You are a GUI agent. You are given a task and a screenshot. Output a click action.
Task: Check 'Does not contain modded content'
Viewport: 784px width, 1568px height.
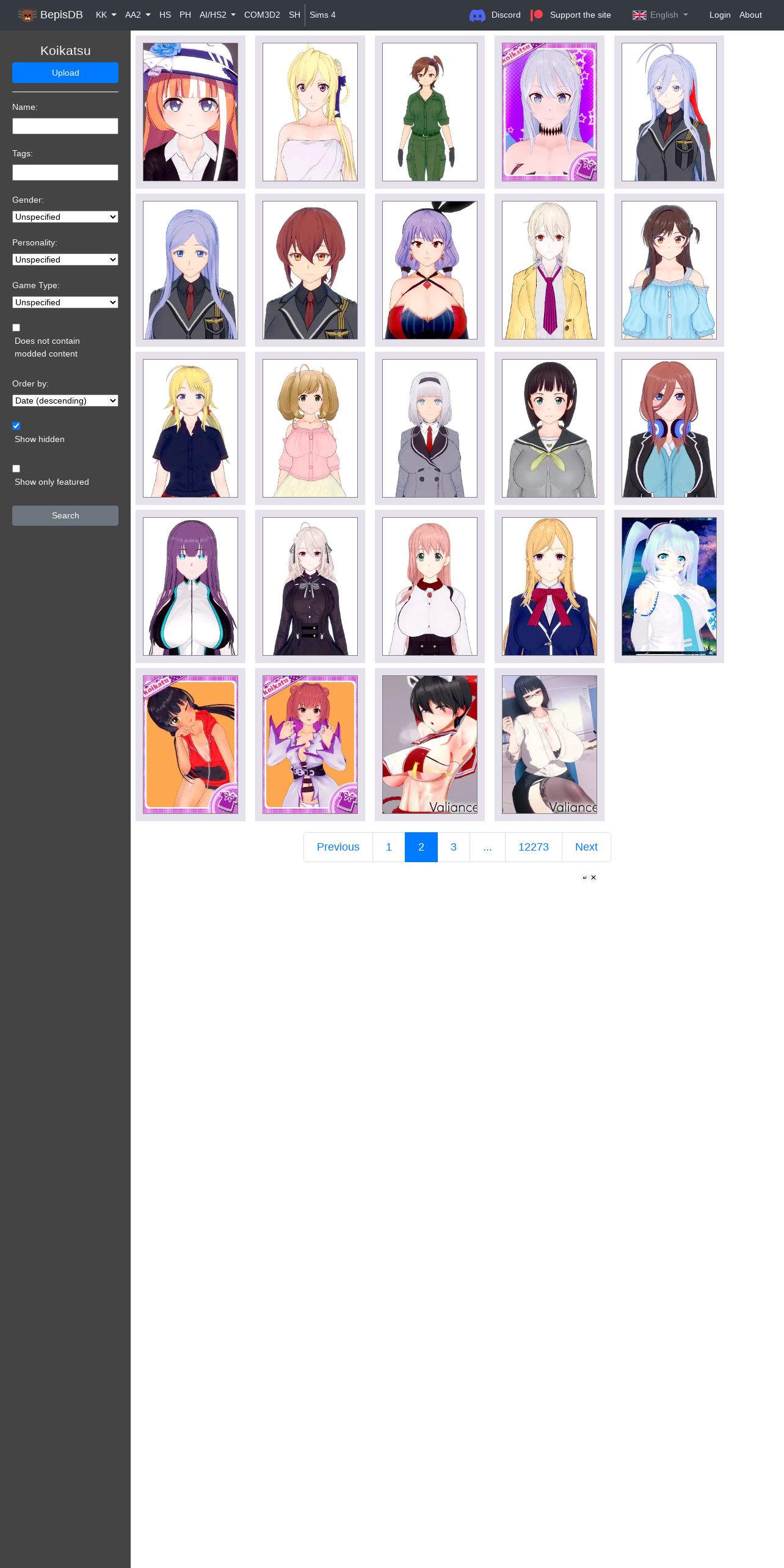tap(16, 328)
